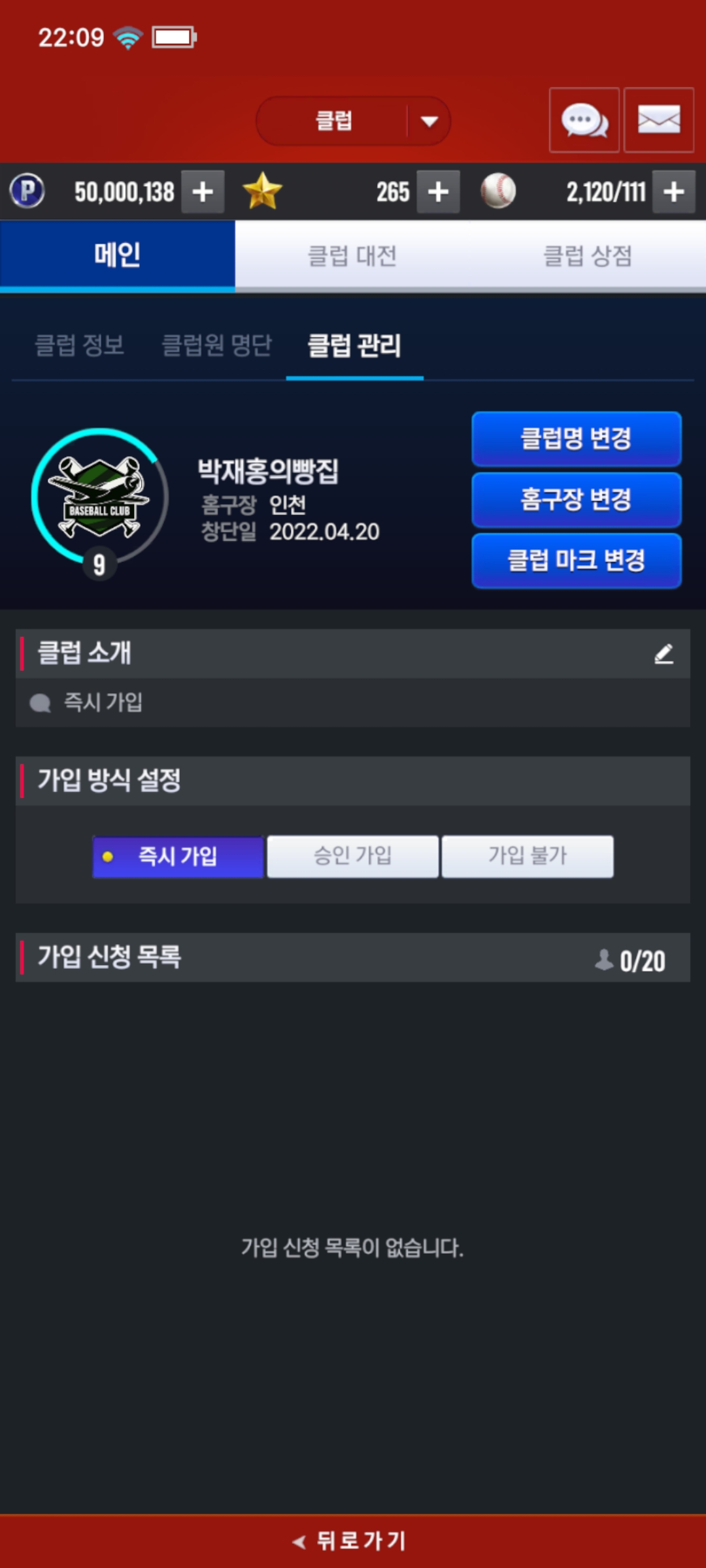Screen dimensions: 706x1568
Task: Tap the 클럽명 변경 button
Action: 576,438
